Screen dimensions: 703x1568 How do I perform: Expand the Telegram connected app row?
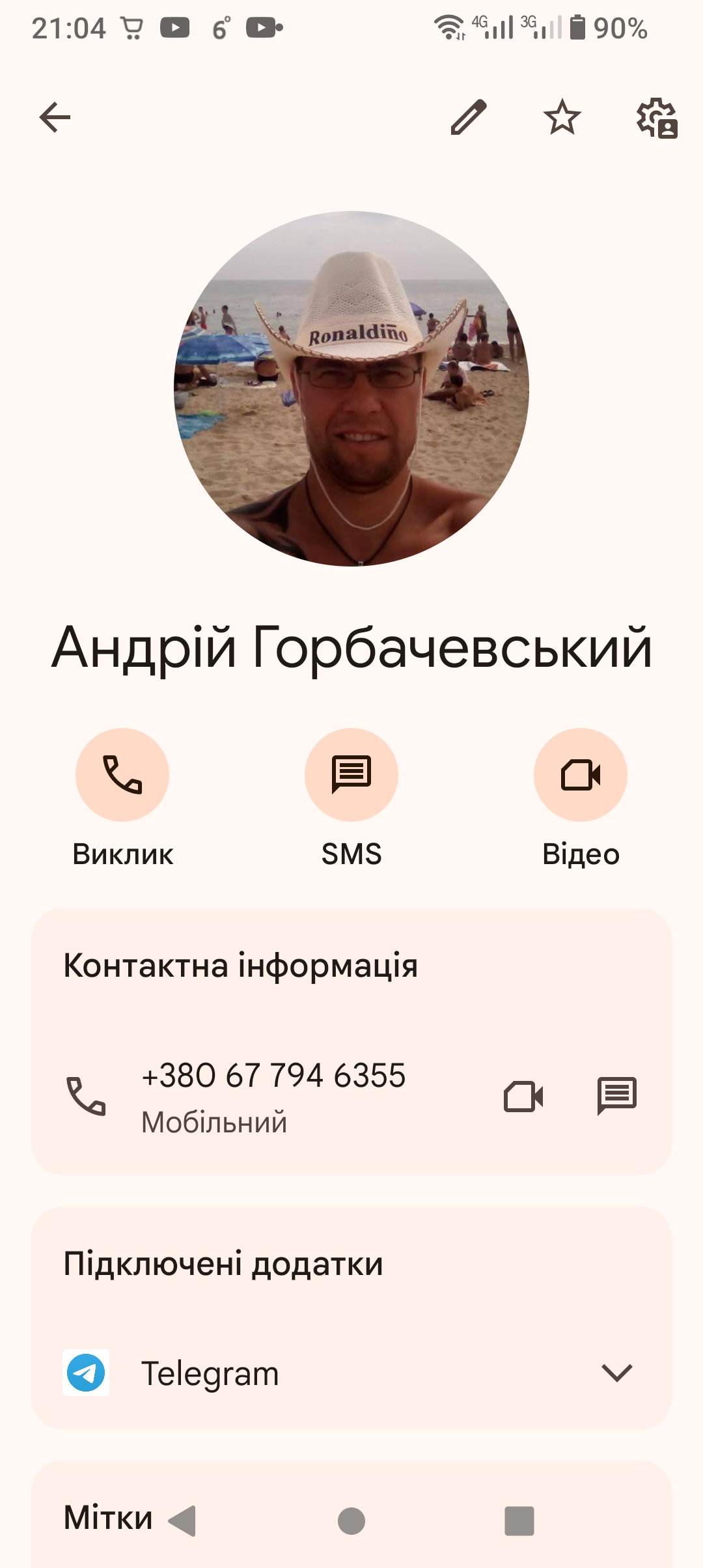[x=351, y=1373]
